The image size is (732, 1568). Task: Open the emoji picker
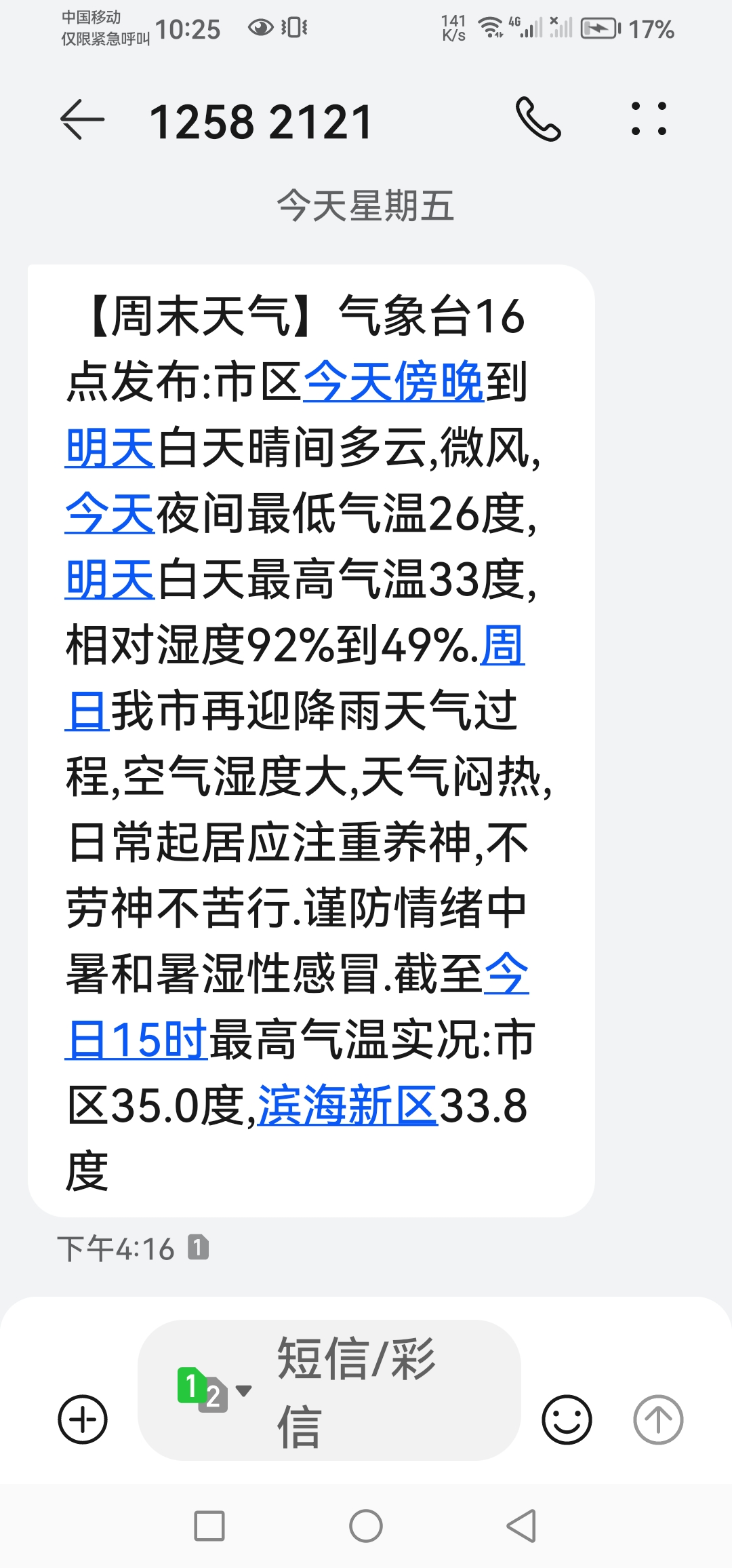pos(567,1419)
